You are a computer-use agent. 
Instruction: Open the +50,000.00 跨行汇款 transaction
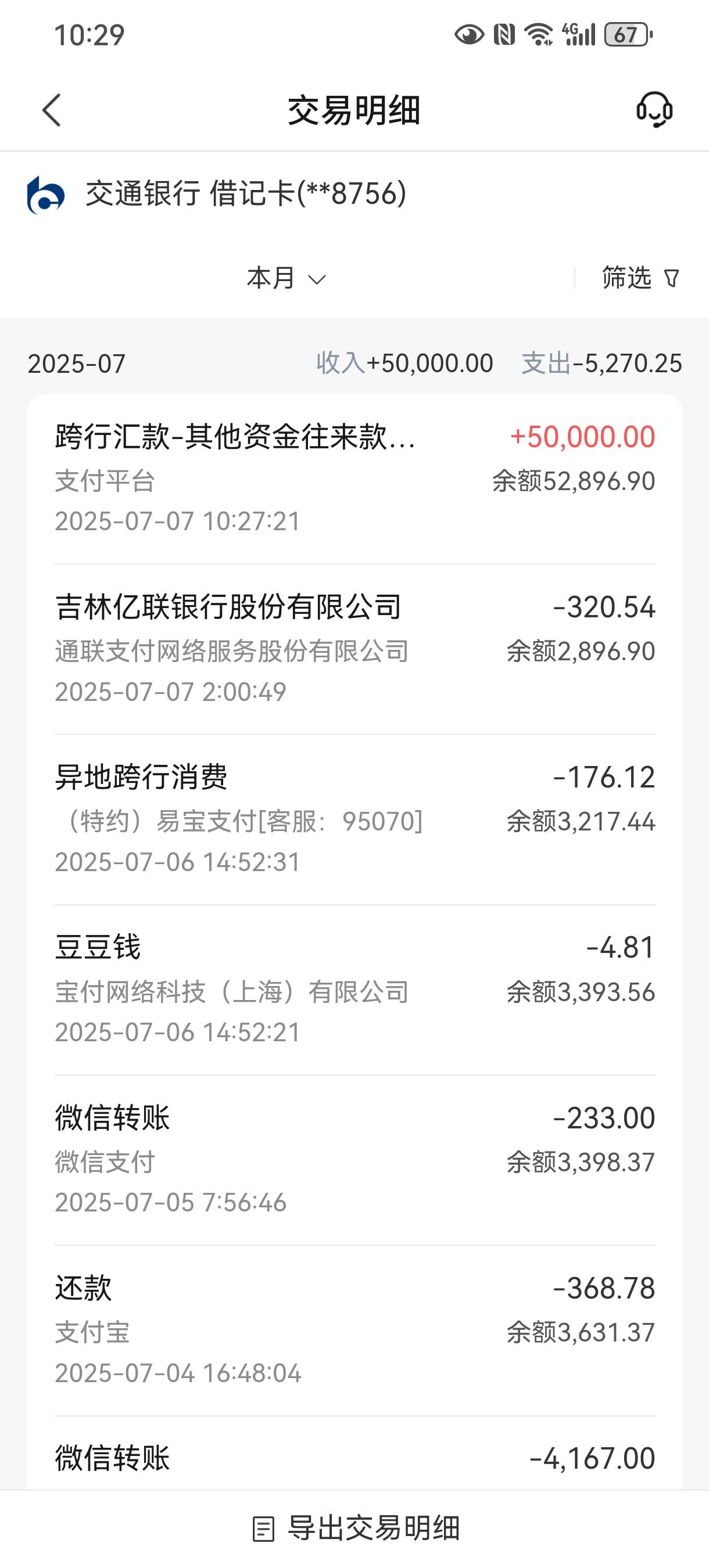[354, 479]
